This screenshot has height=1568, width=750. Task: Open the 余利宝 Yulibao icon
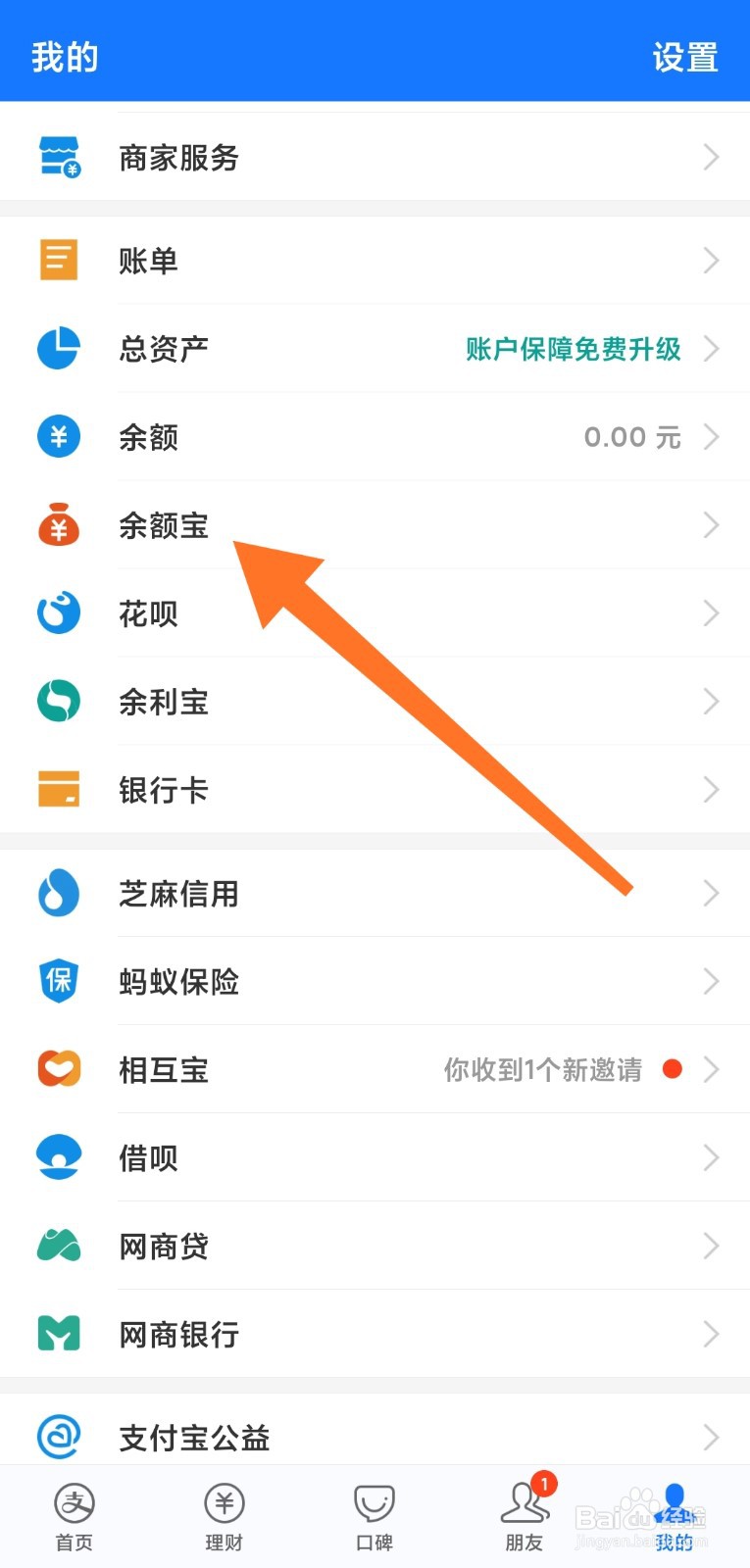(58, 701)
